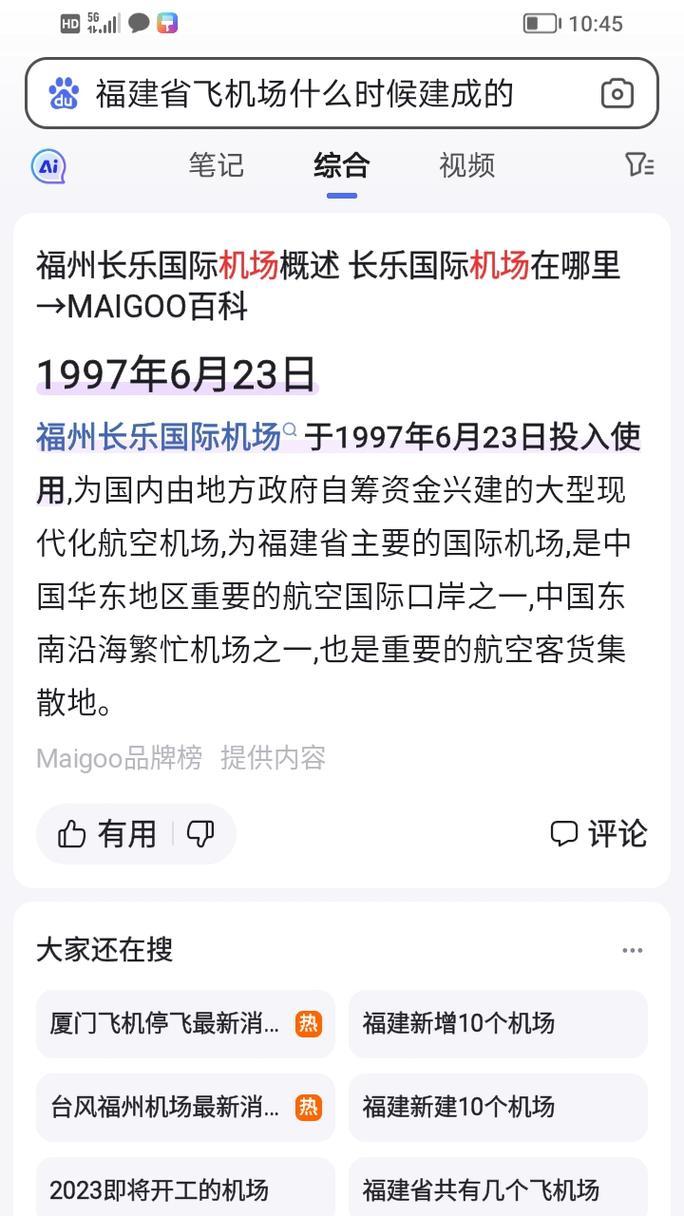Select the 综合 tab
This screenshot has width=684, height=1216.
pyautogui.click(x=342, y=166)
